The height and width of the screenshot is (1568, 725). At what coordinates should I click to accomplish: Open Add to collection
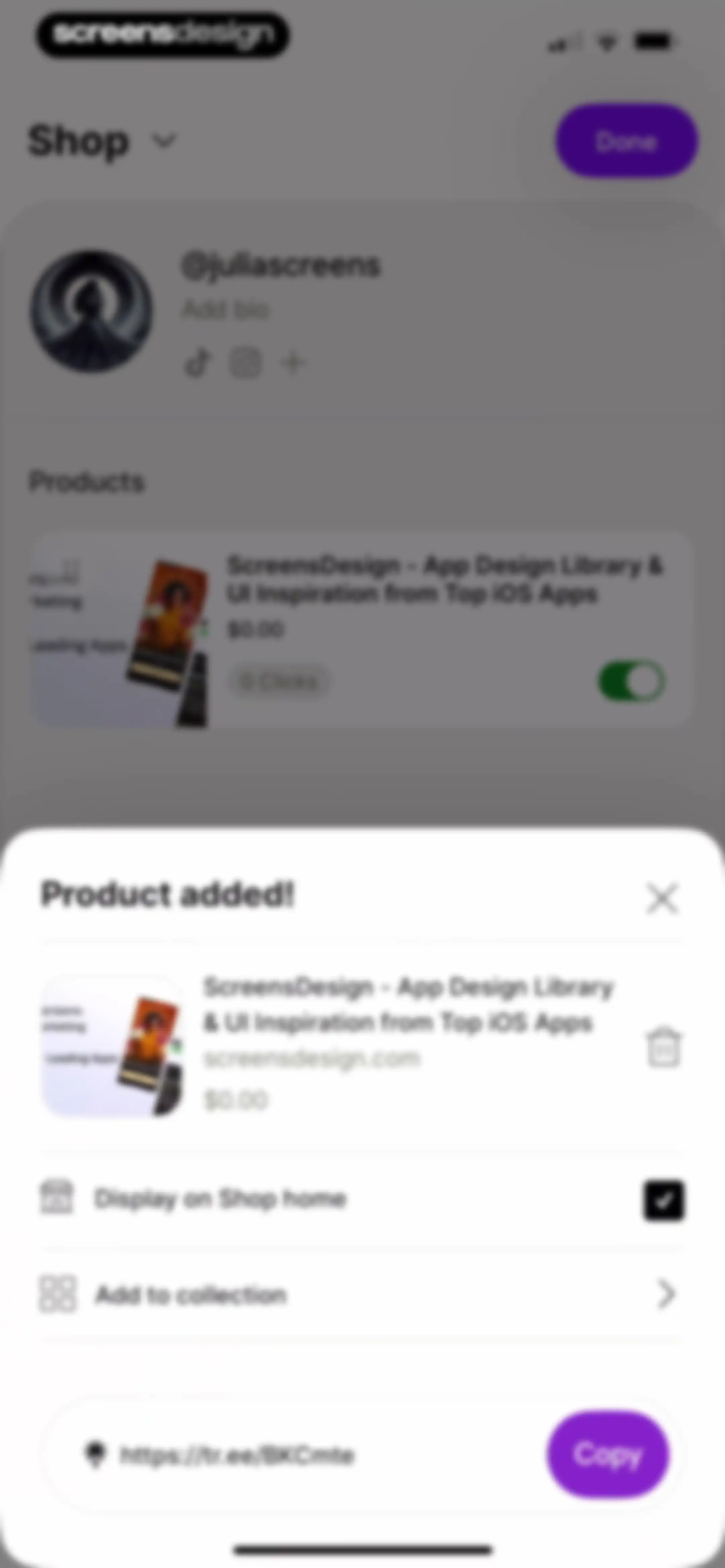click(362, 1294)
